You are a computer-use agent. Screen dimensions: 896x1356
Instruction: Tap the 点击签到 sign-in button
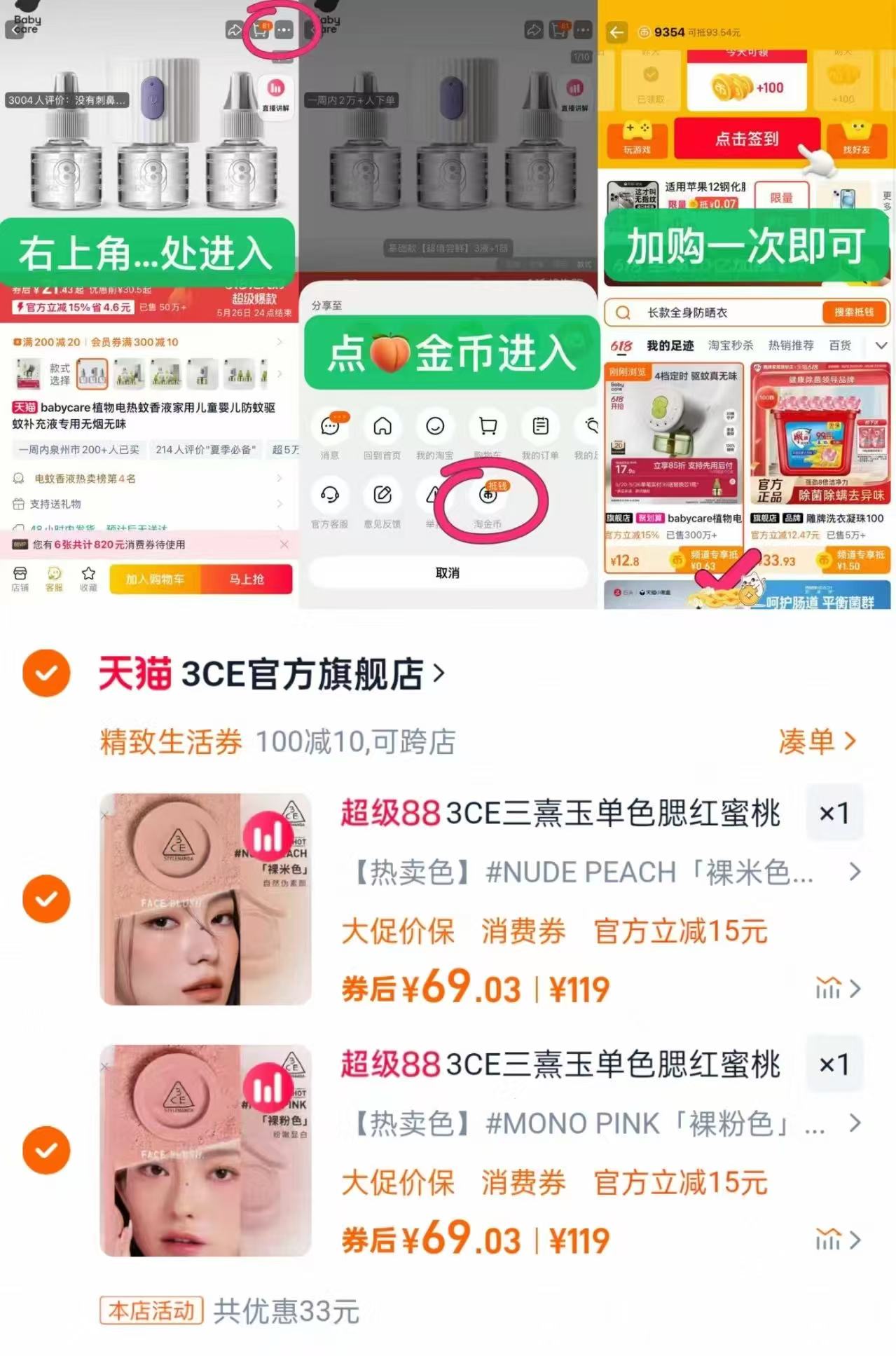pyautogui.click(x=747, y=139)
